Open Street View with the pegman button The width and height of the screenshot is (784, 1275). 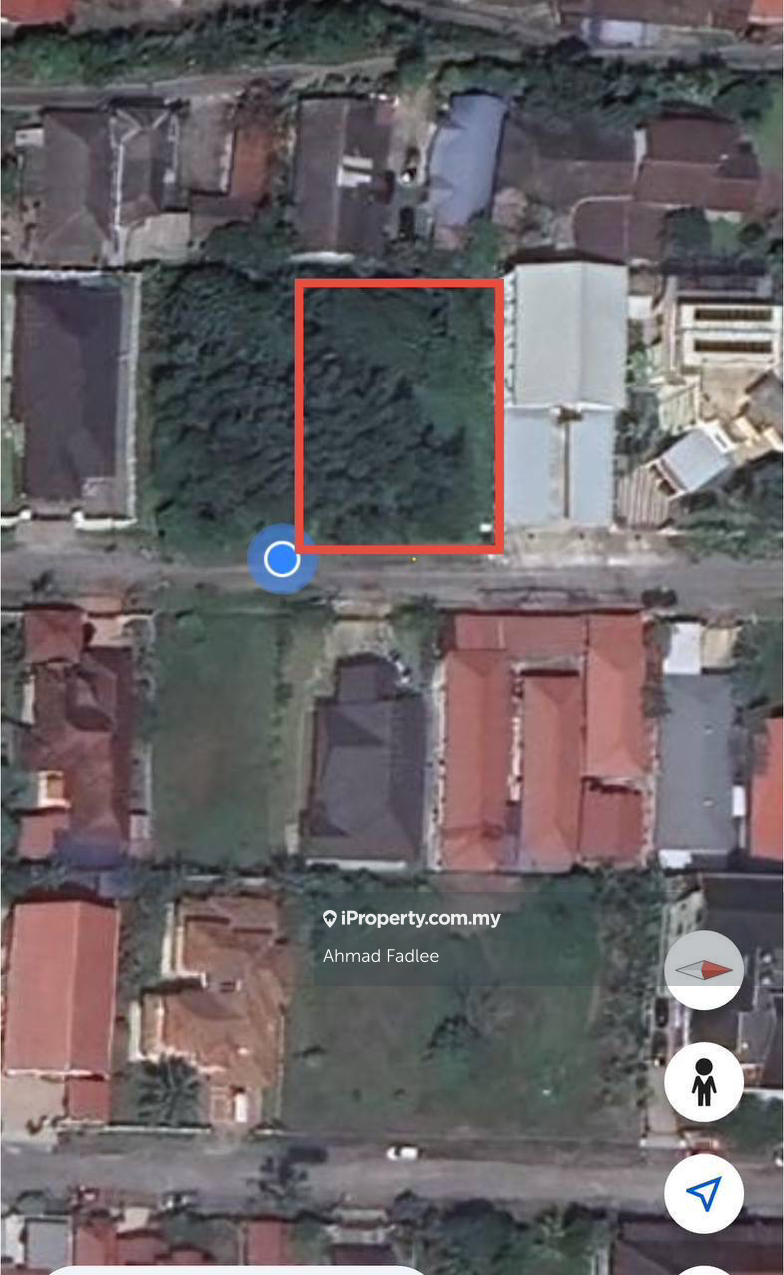tap(704, 1082)
